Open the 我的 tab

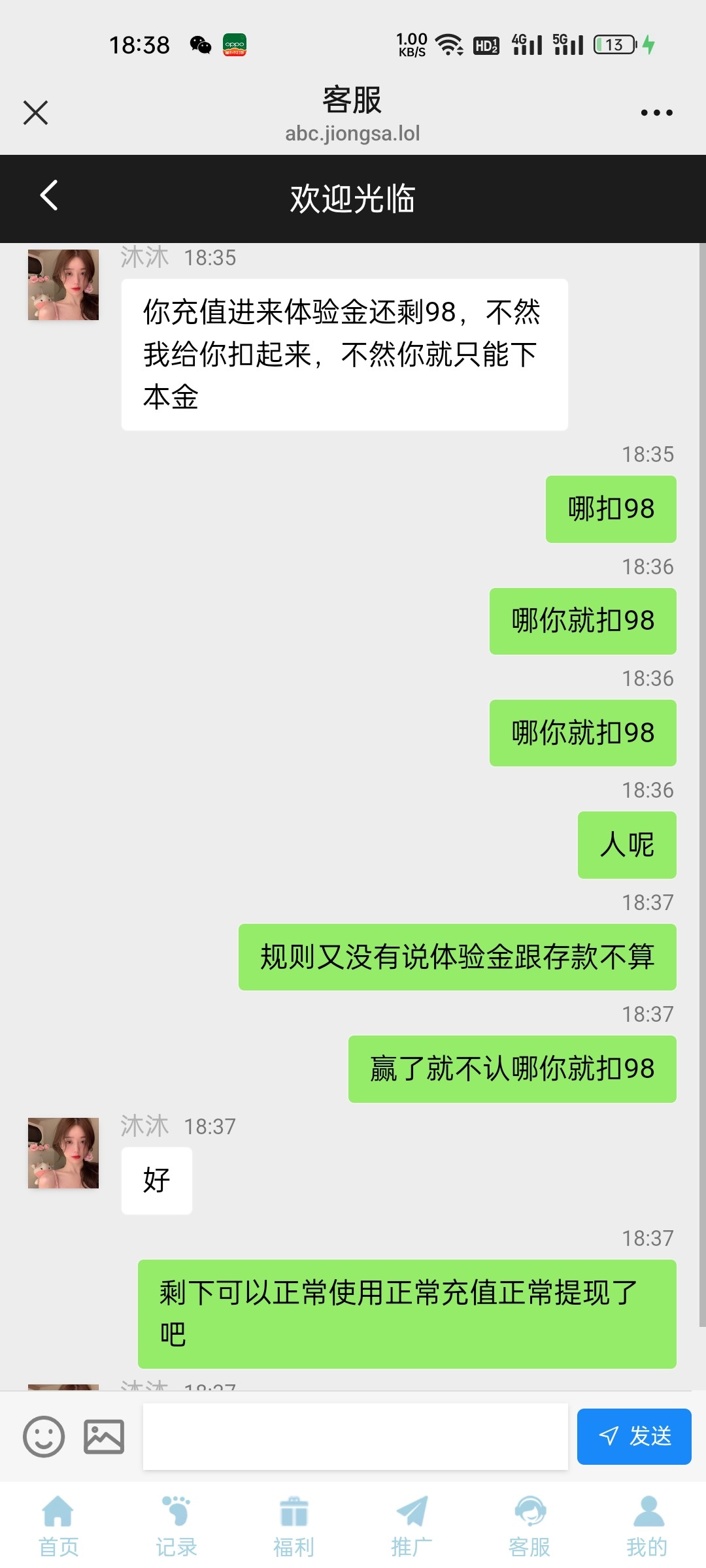coord(647,1526)
